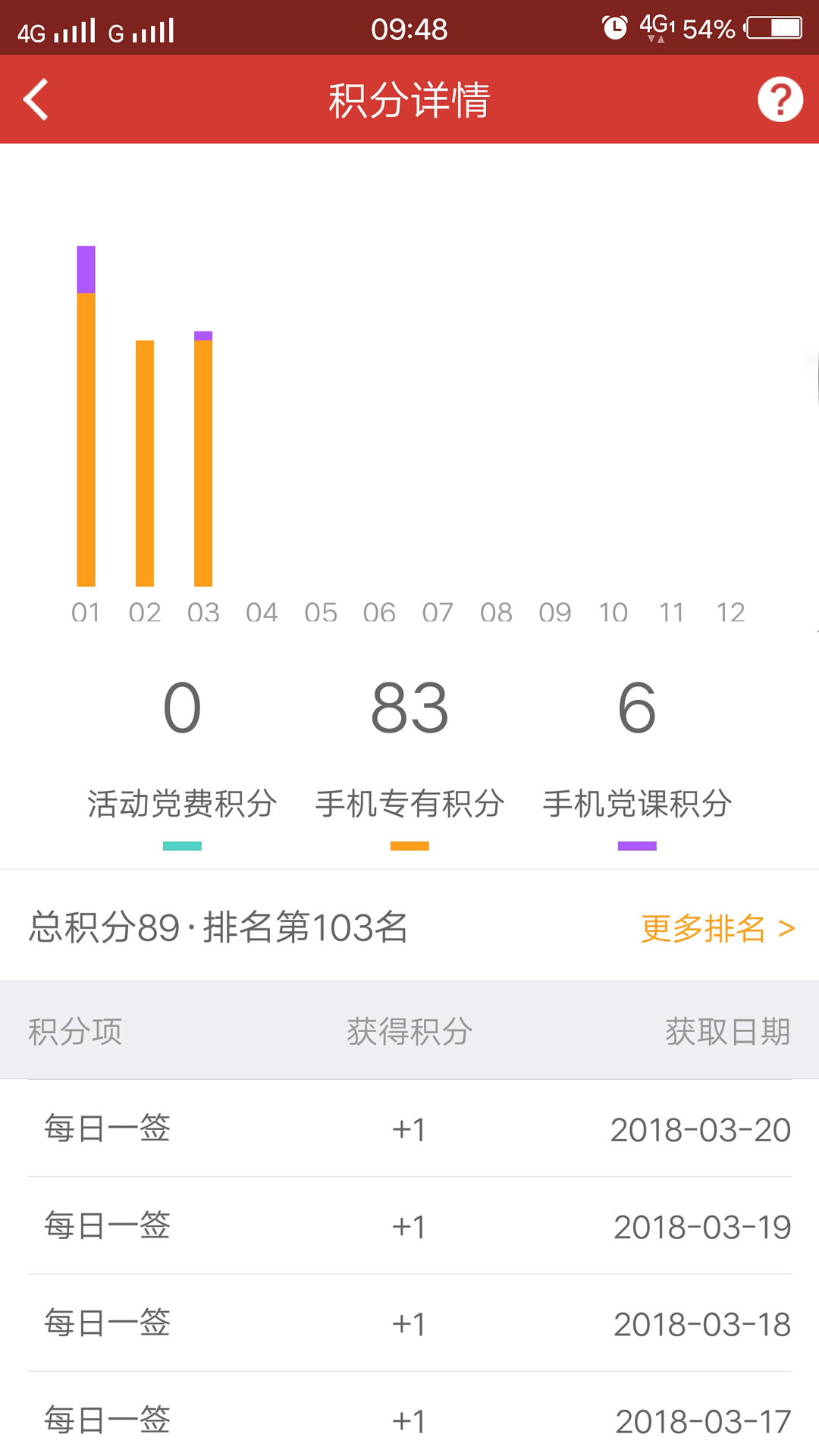The height and width of the screenshot is (1456, 819).
Task: Tap the 每日一签 entry dated 2018-03-20
Action: [x=409, y=1130]
